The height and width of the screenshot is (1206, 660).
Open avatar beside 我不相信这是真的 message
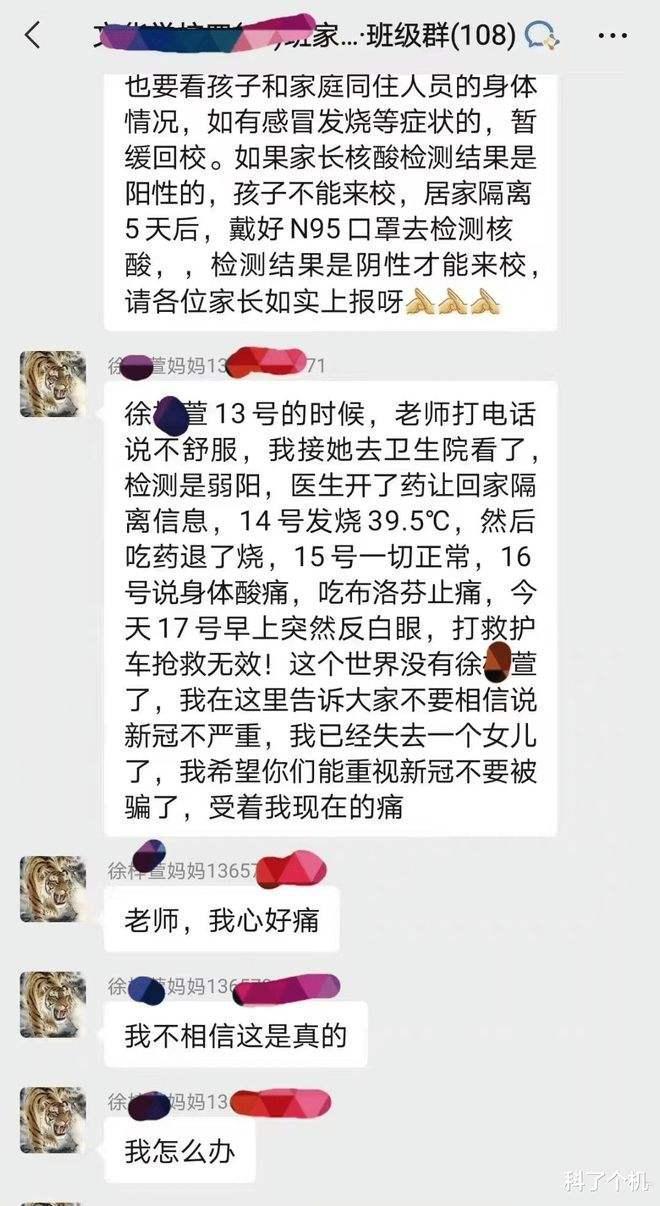tap(53, 1004)
